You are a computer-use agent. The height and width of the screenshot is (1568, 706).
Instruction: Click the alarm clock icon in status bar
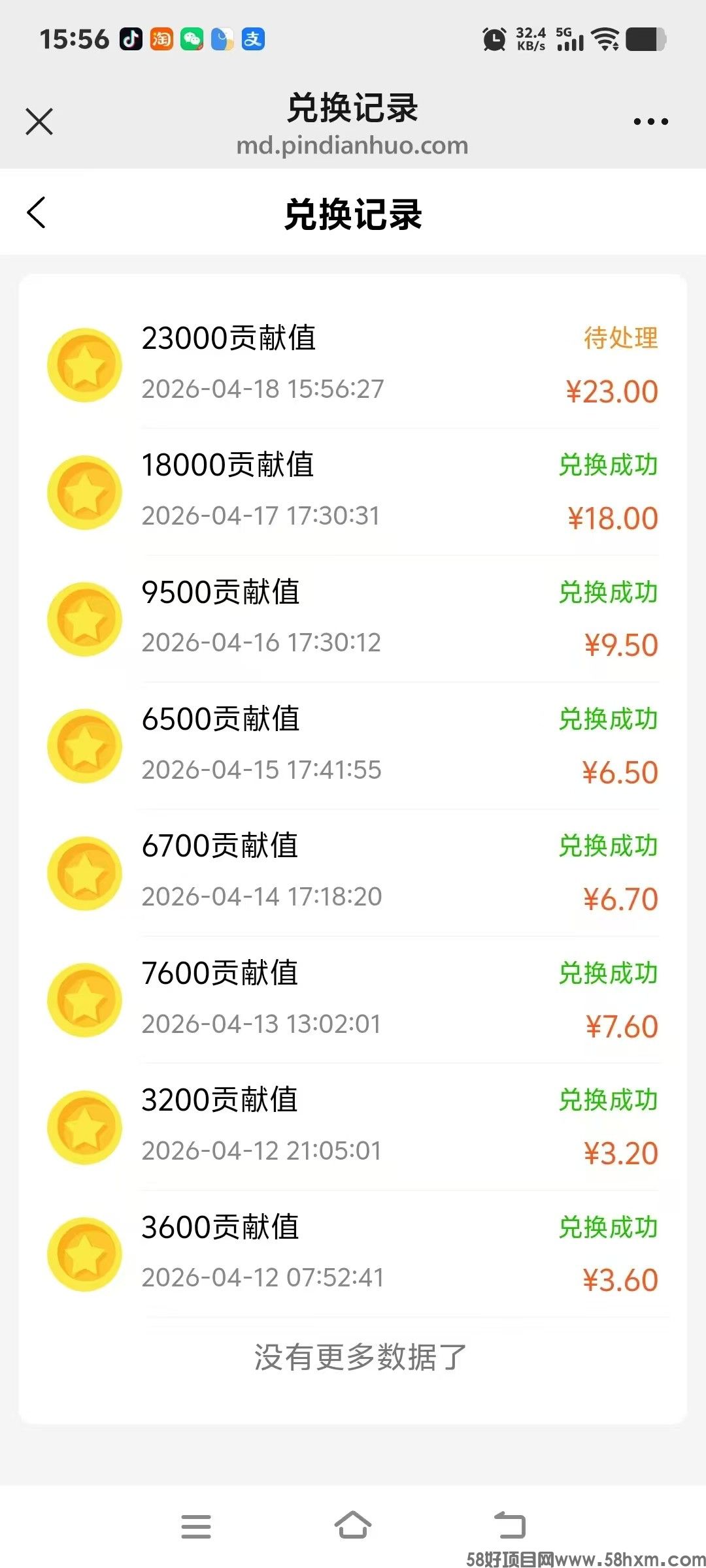click(x=495, y=39)
